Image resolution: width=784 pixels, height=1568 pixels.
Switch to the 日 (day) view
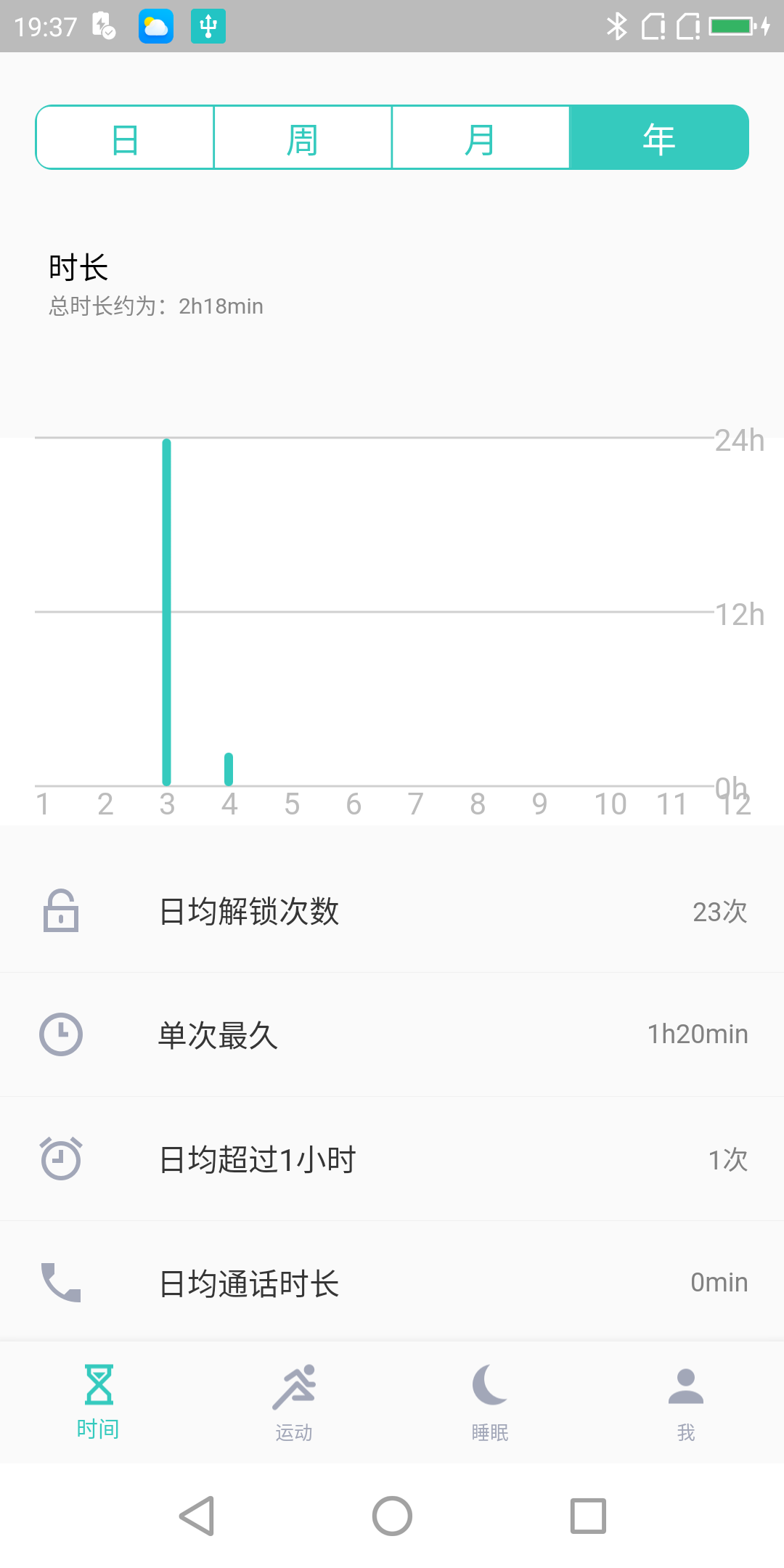point(125,138)
